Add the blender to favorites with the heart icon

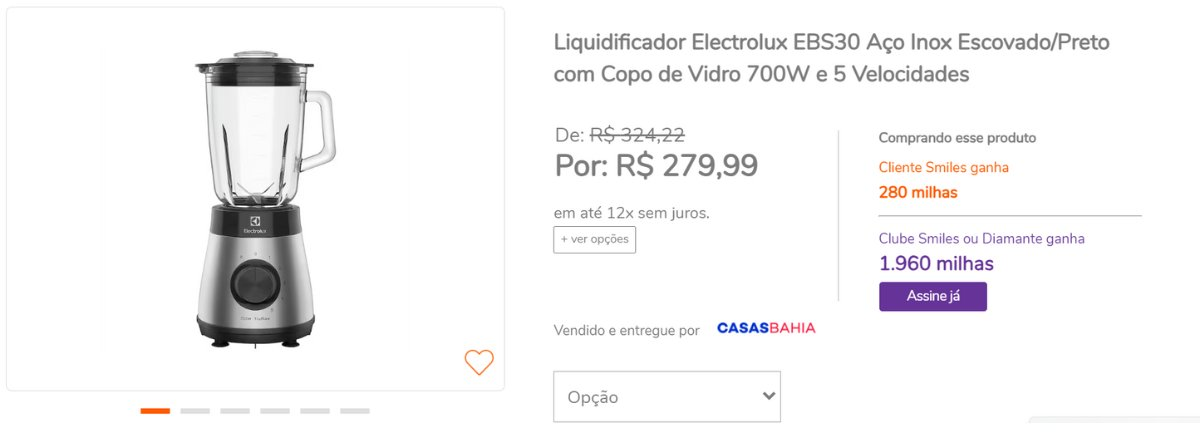[479, 362]
